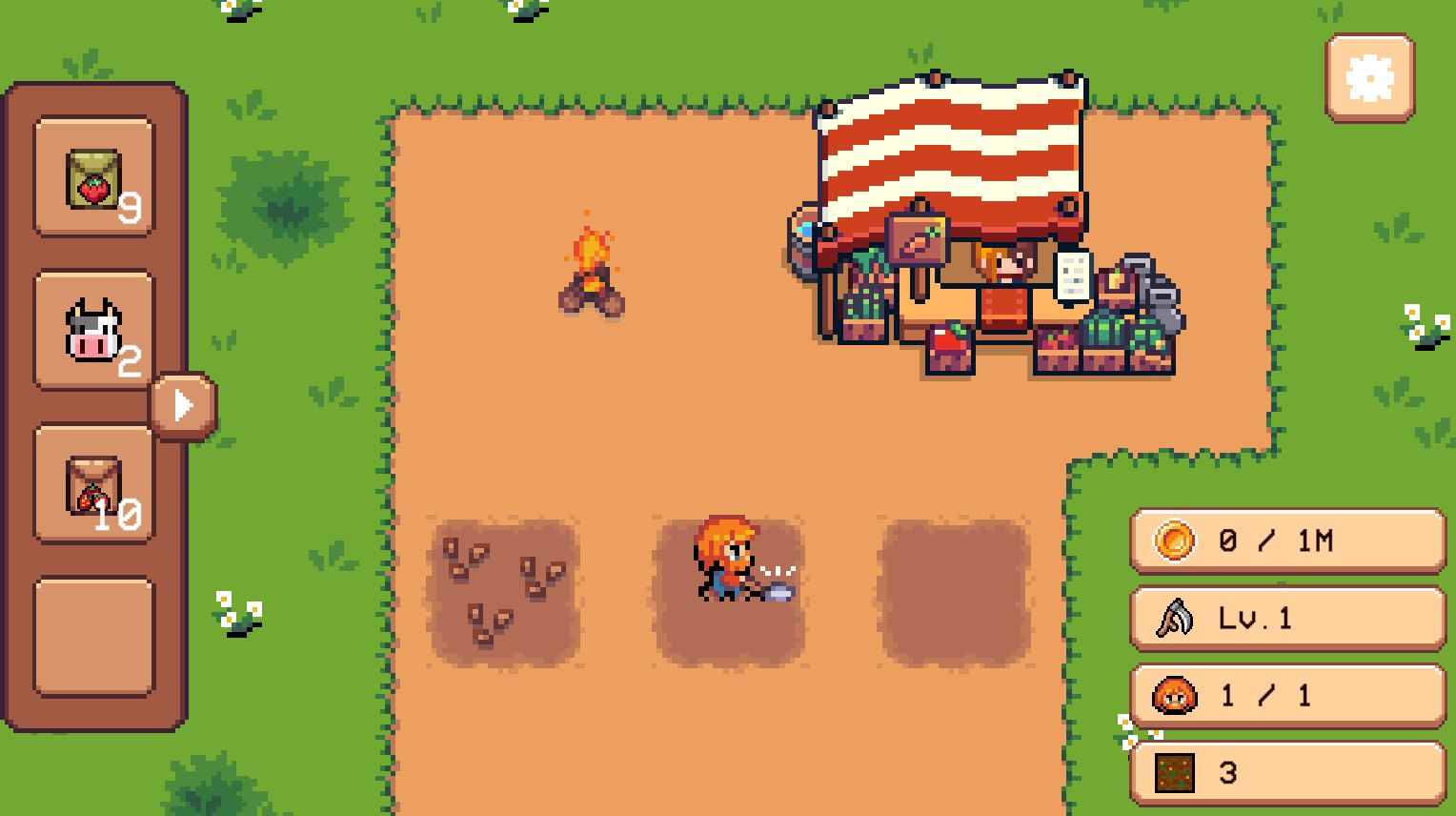Tap the empty inventory slot
The height and width of the screenshot is (816, 1456).
click(93, 636)
